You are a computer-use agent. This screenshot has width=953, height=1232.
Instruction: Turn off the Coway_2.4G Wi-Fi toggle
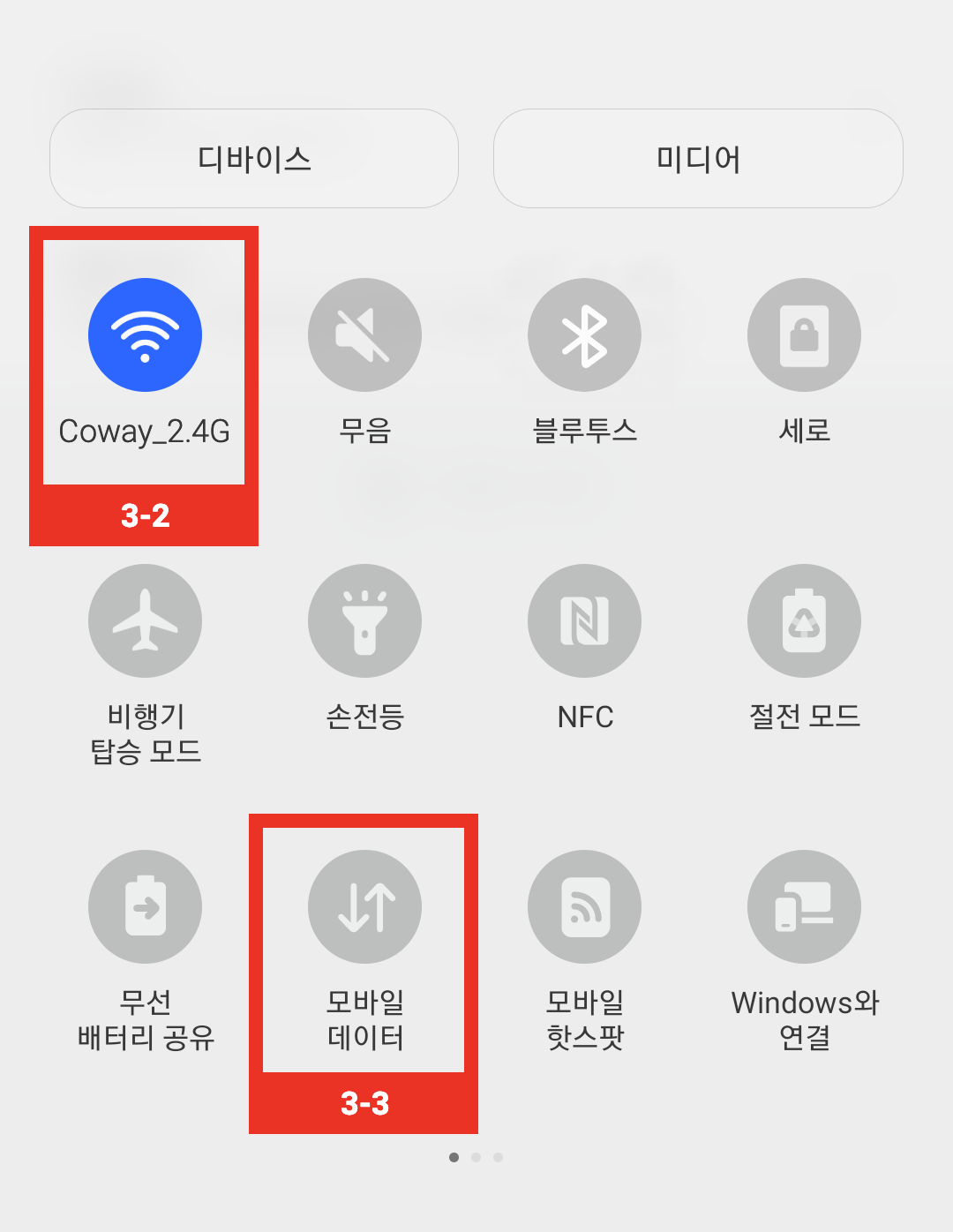145,335
